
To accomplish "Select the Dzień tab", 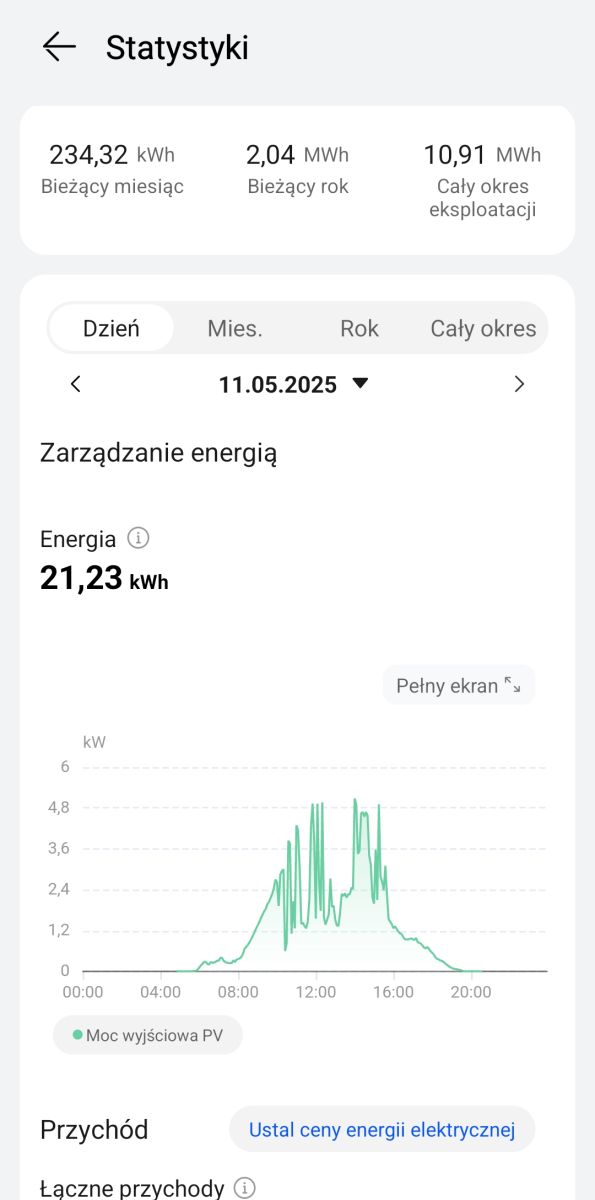I will (111, 328).
